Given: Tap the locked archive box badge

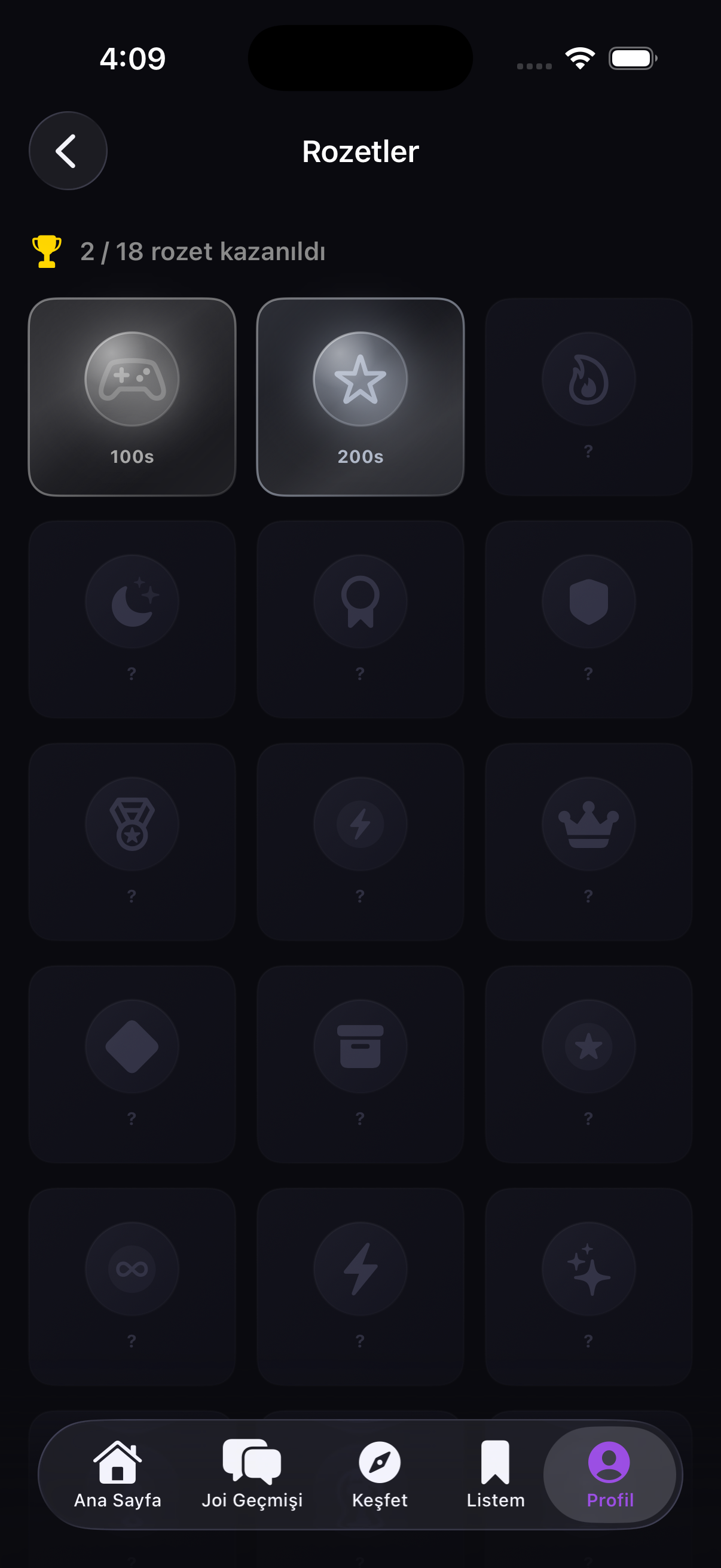Looking at the screenshot, I should tap(360, 1064).
